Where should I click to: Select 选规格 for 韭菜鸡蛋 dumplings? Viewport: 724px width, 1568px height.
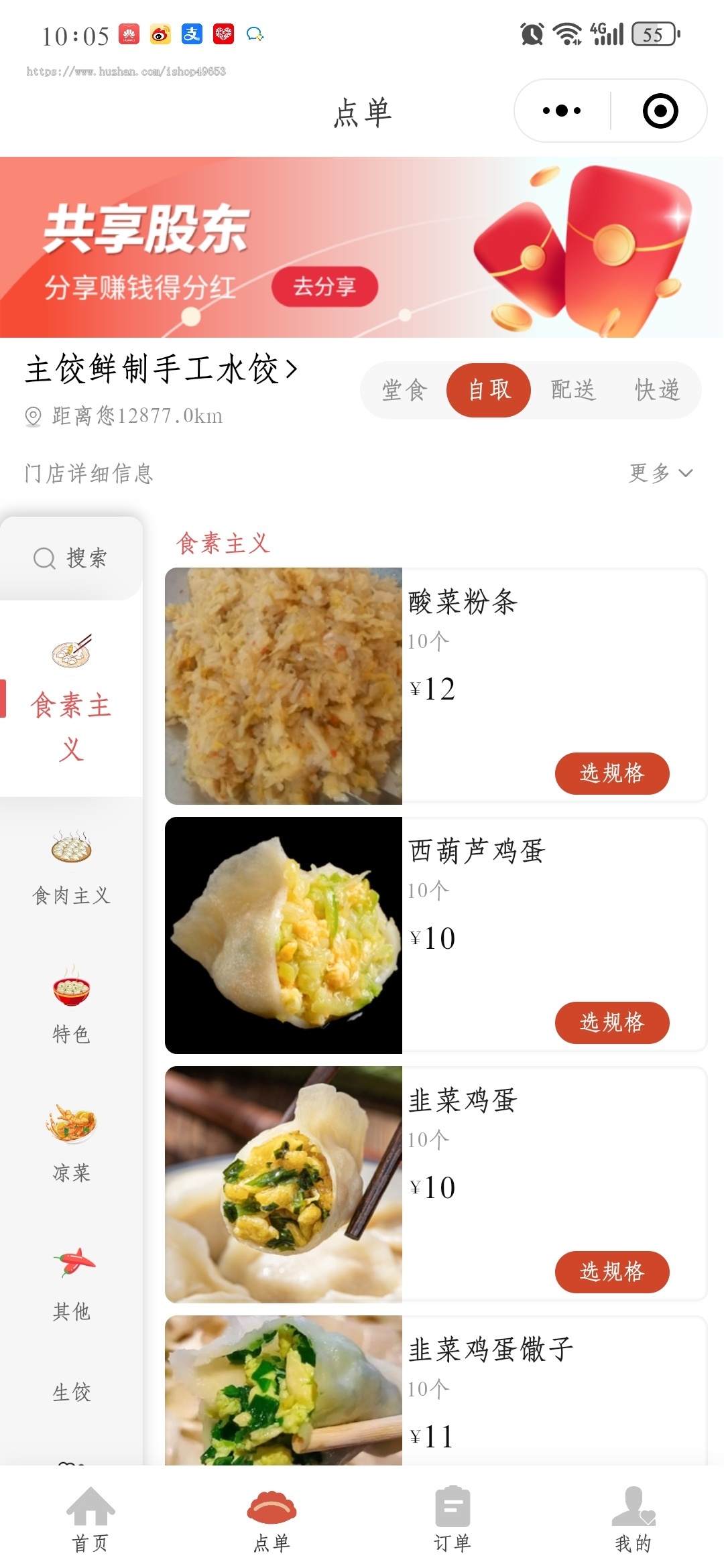[x=611, y=1272]
